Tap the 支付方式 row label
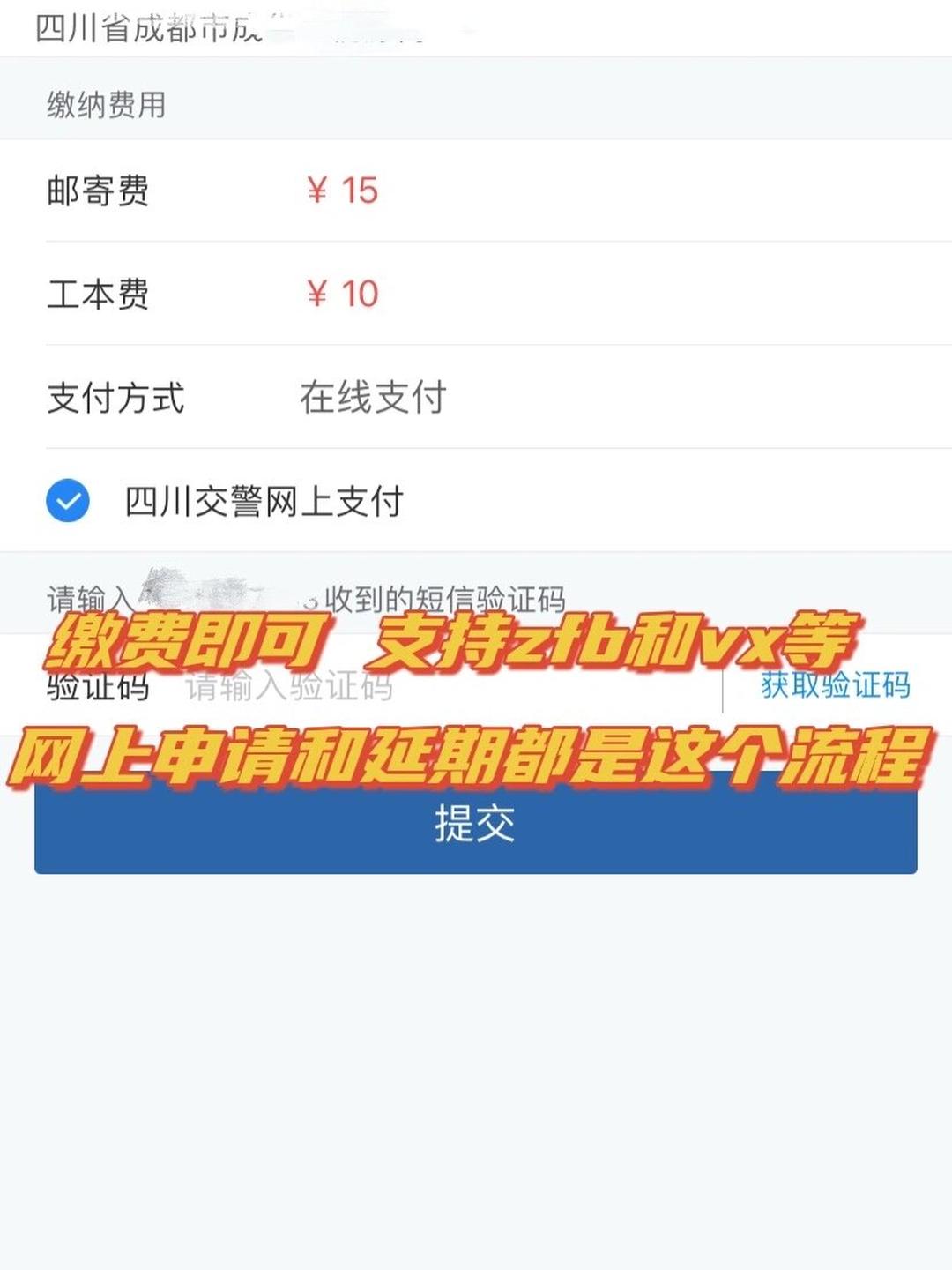This screenshot has height=1270, width=952. pyautogui.click(x=115, y=398)
